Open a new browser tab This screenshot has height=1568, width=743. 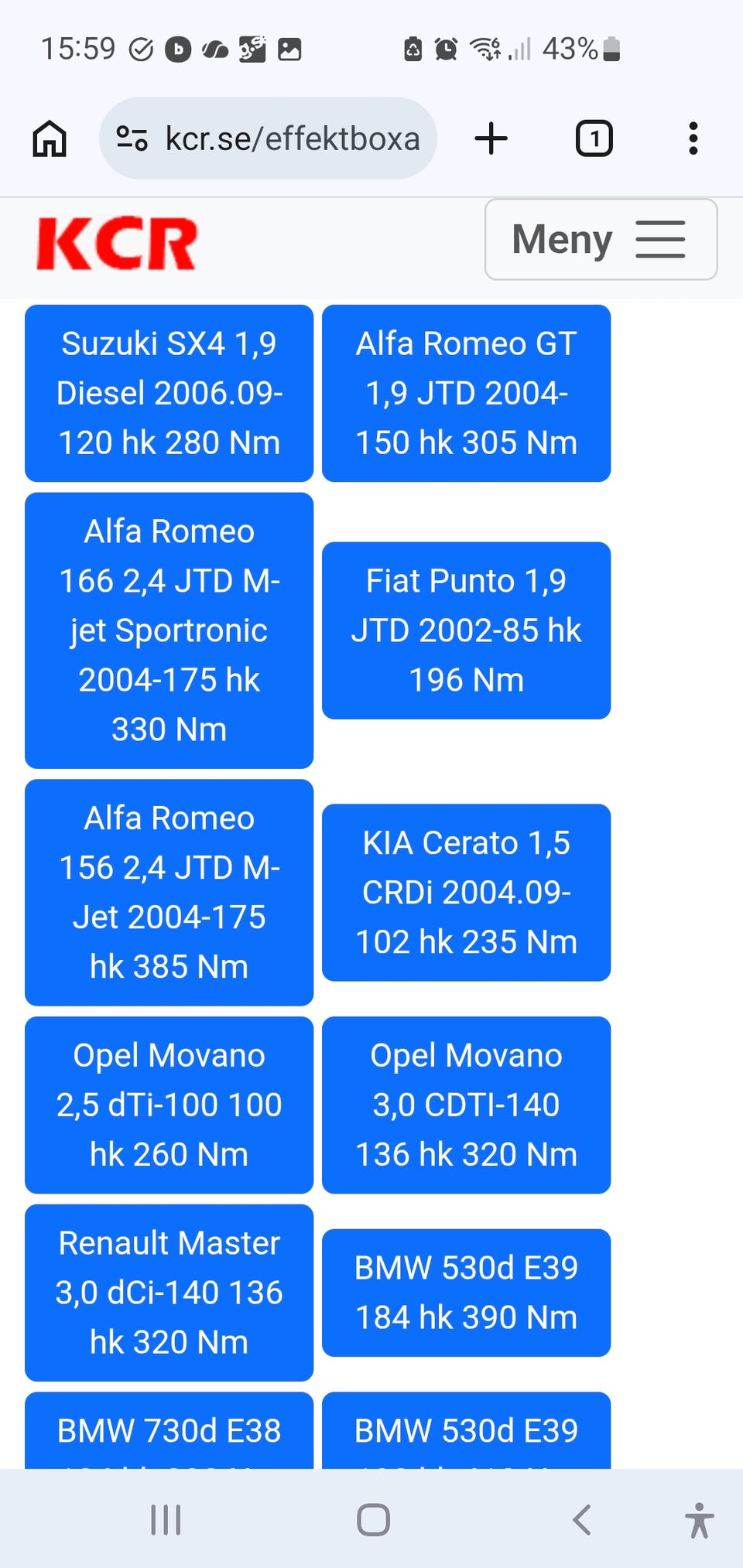491,139
